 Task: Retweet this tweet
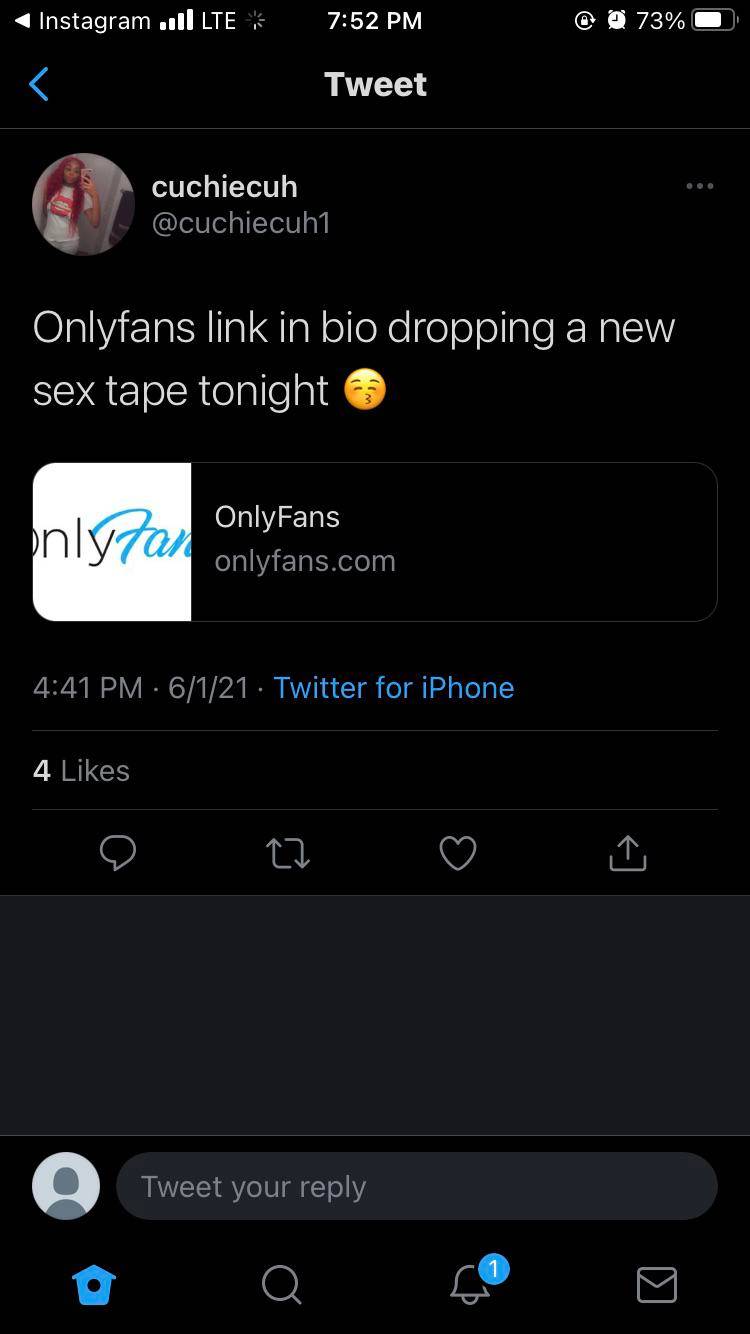[x=288, y=853]
